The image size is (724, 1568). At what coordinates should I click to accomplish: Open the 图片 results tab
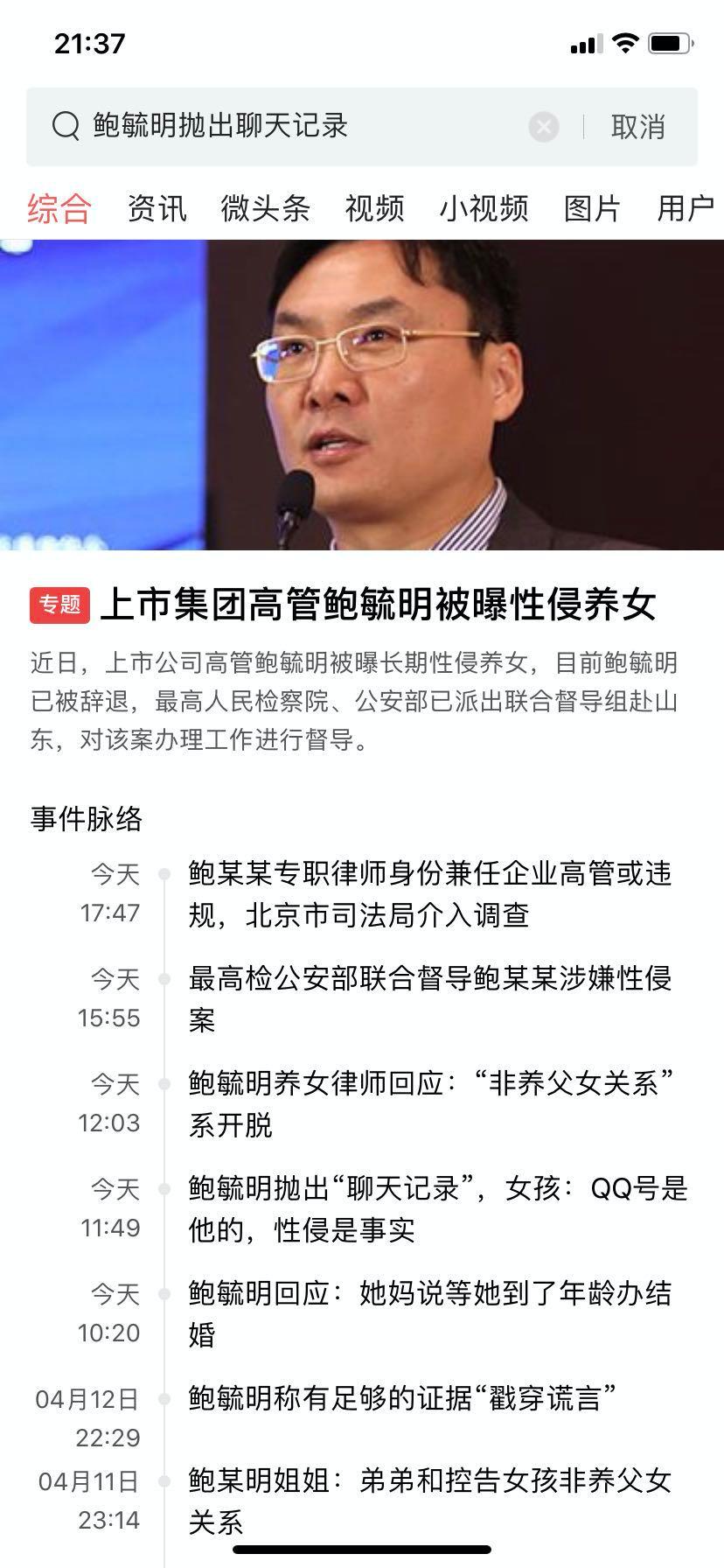click(x=591, y=210)
